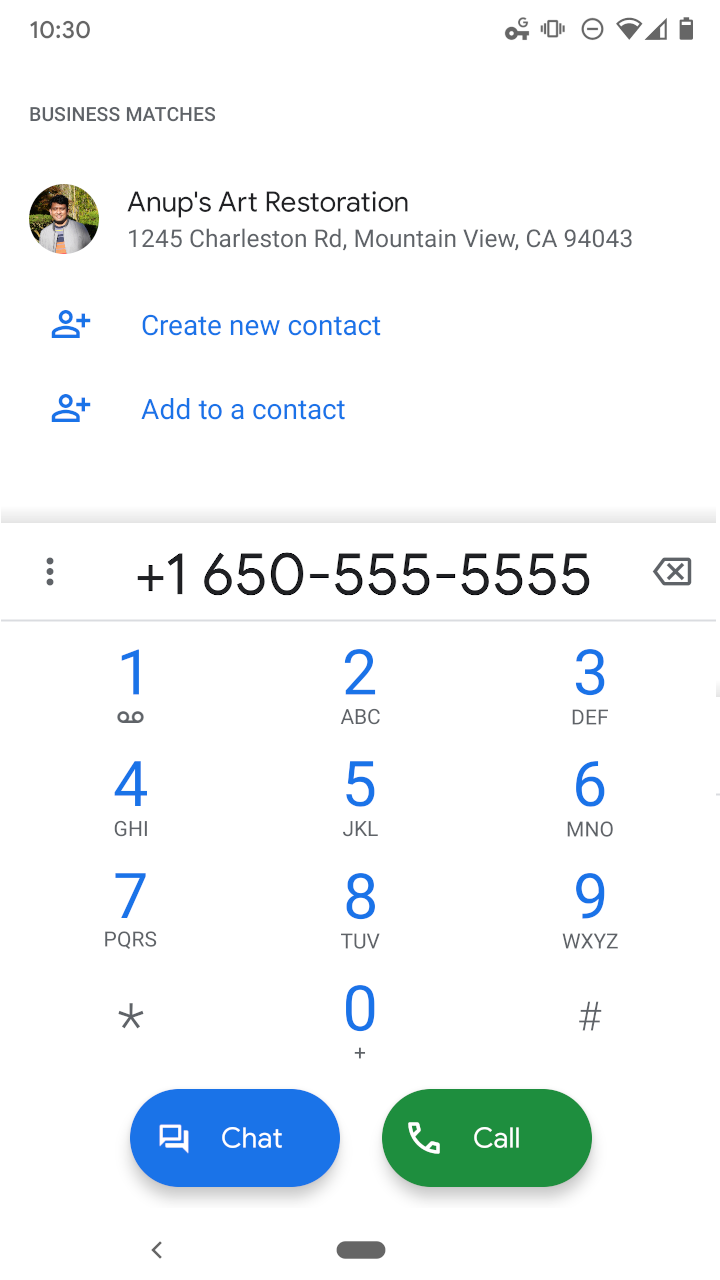Dial digit 8 TUV key
The width and height of the screenshot is (720, 1280).
[x=360, y=908]
